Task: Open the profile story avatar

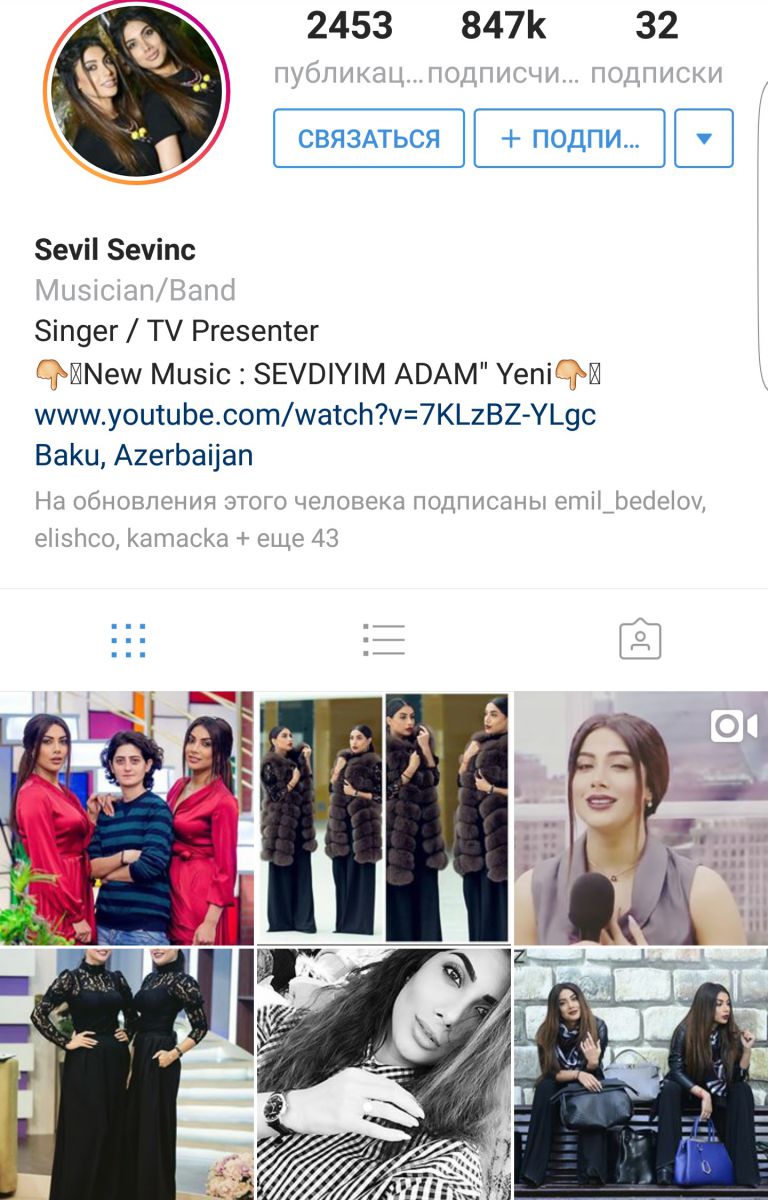Action: tap(136, 92)
